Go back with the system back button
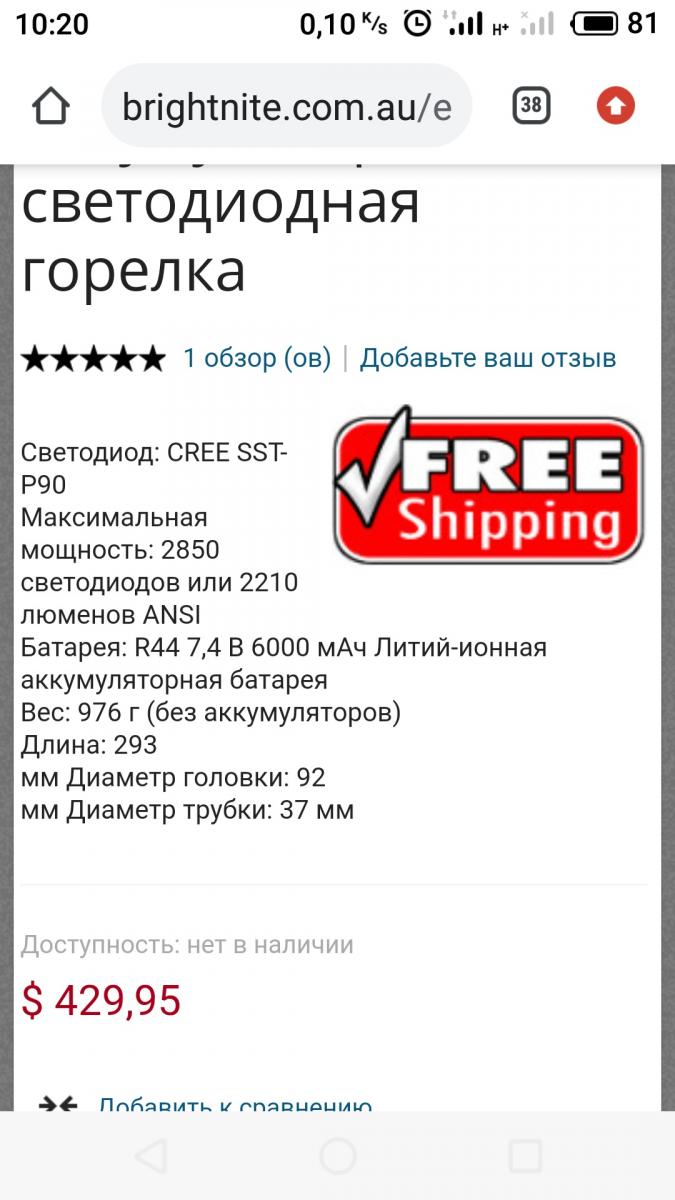The height and width of the screenshot is (1200, 675). click(x=151, y=1157)
